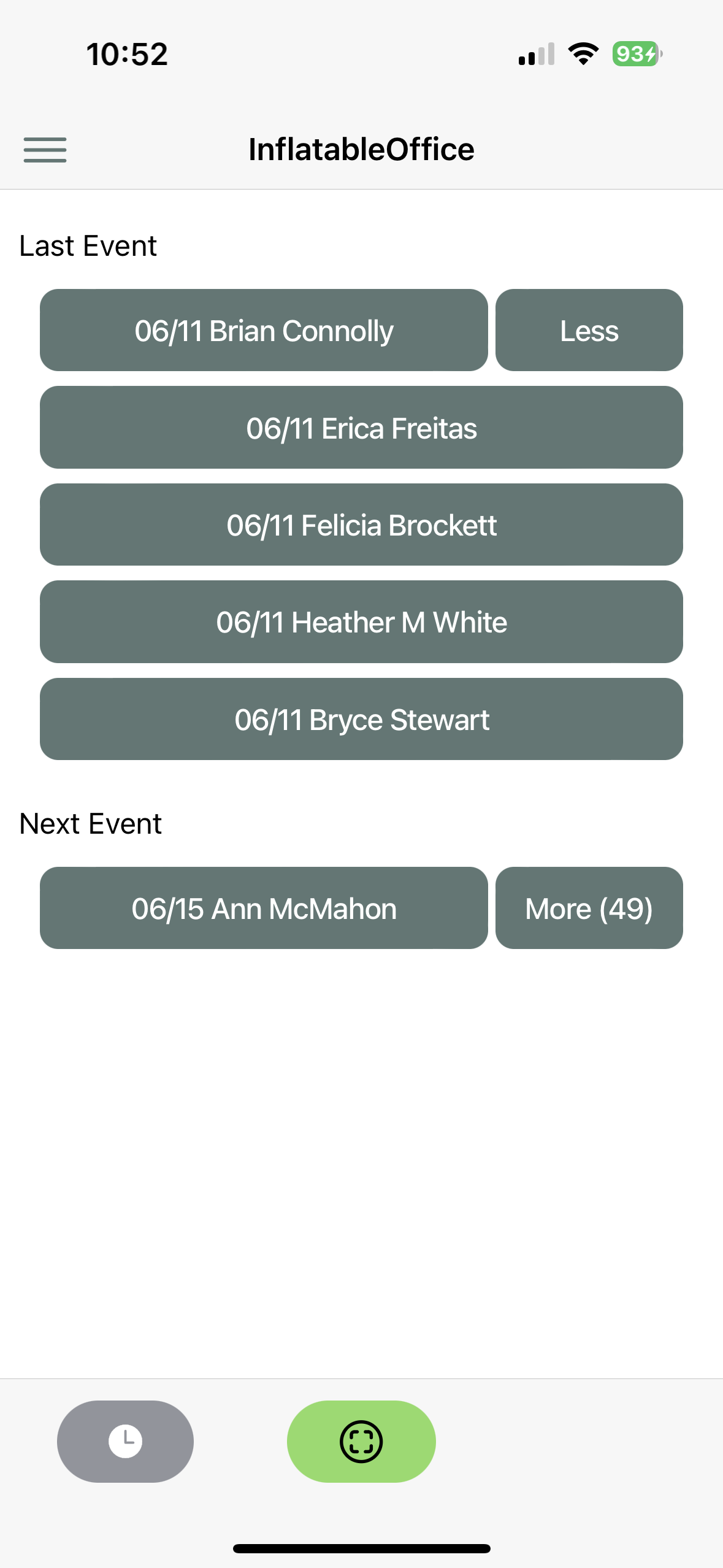Open the 06/11 Erica Freitas event

point(361,428)
